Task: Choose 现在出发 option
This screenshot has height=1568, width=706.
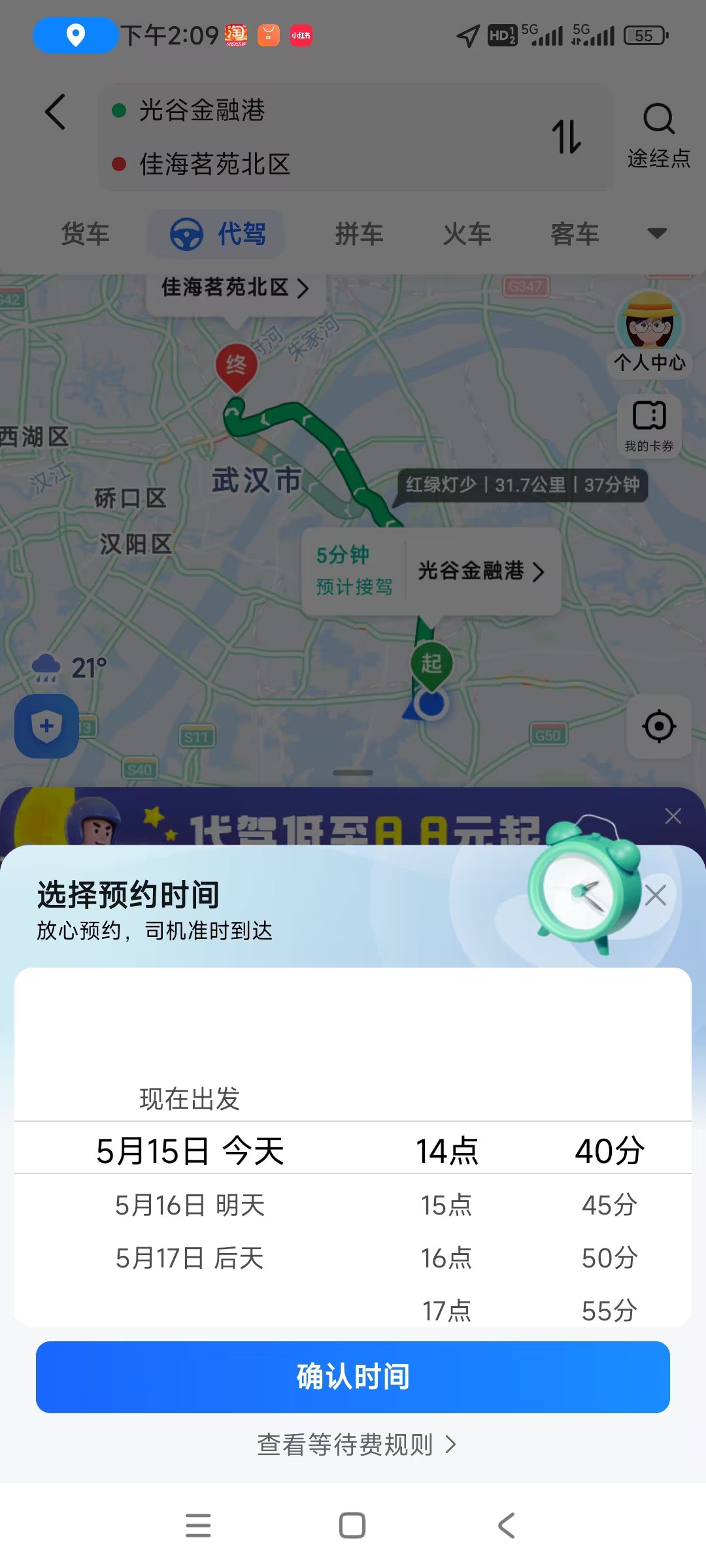Action: tap(190, 1099)
